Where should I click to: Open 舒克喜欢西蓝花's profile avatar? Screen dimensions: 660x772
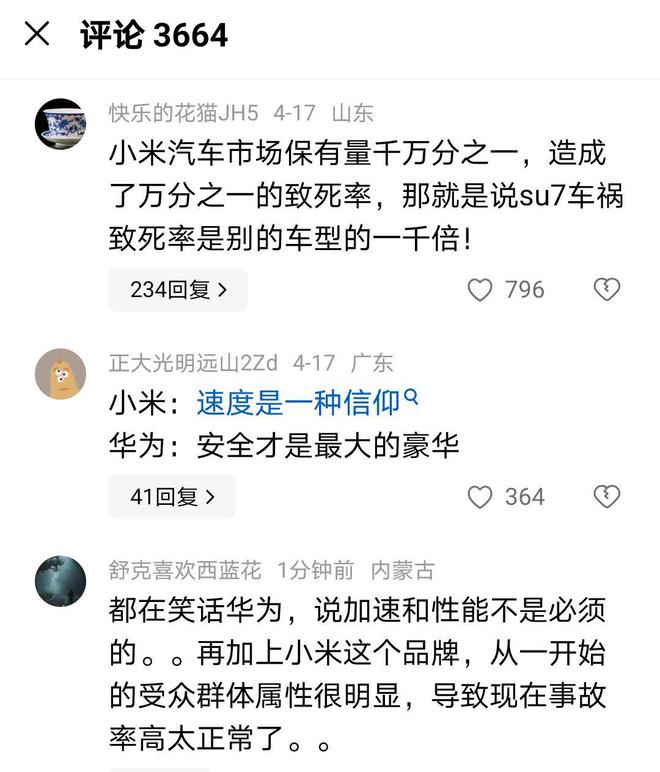[x=60, y=582]
